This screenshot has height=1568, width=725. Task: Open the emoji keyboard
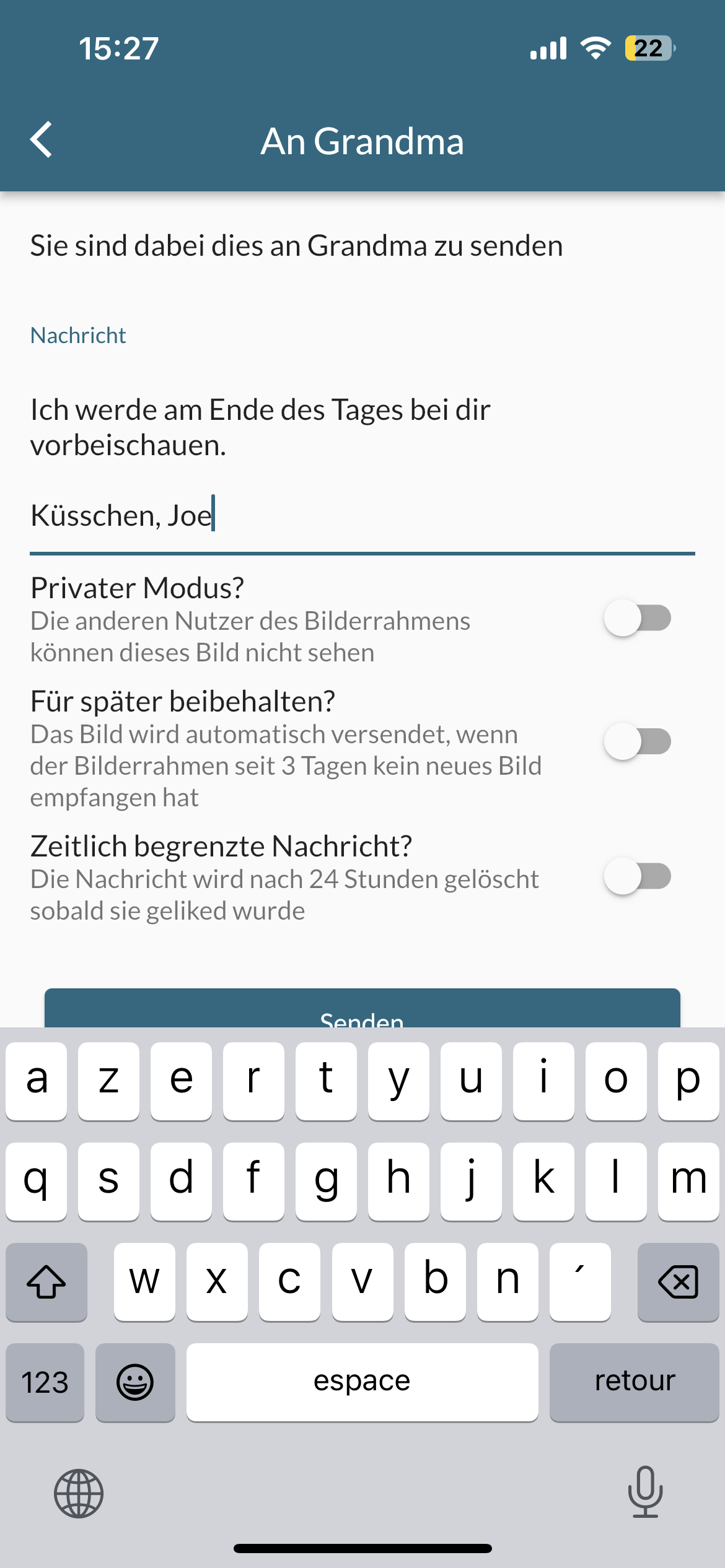pos(135,1382)
